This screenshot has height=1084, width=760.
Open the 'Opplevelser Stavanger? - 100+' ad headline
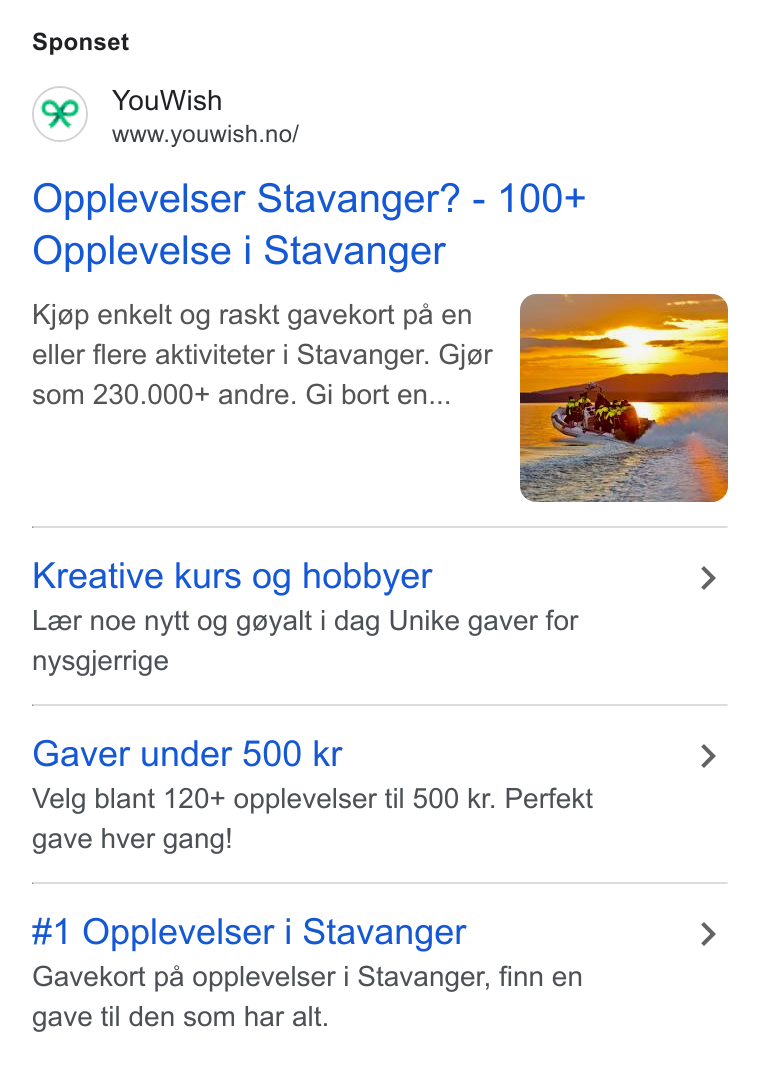pyautogui.click(x=308, y=224)
